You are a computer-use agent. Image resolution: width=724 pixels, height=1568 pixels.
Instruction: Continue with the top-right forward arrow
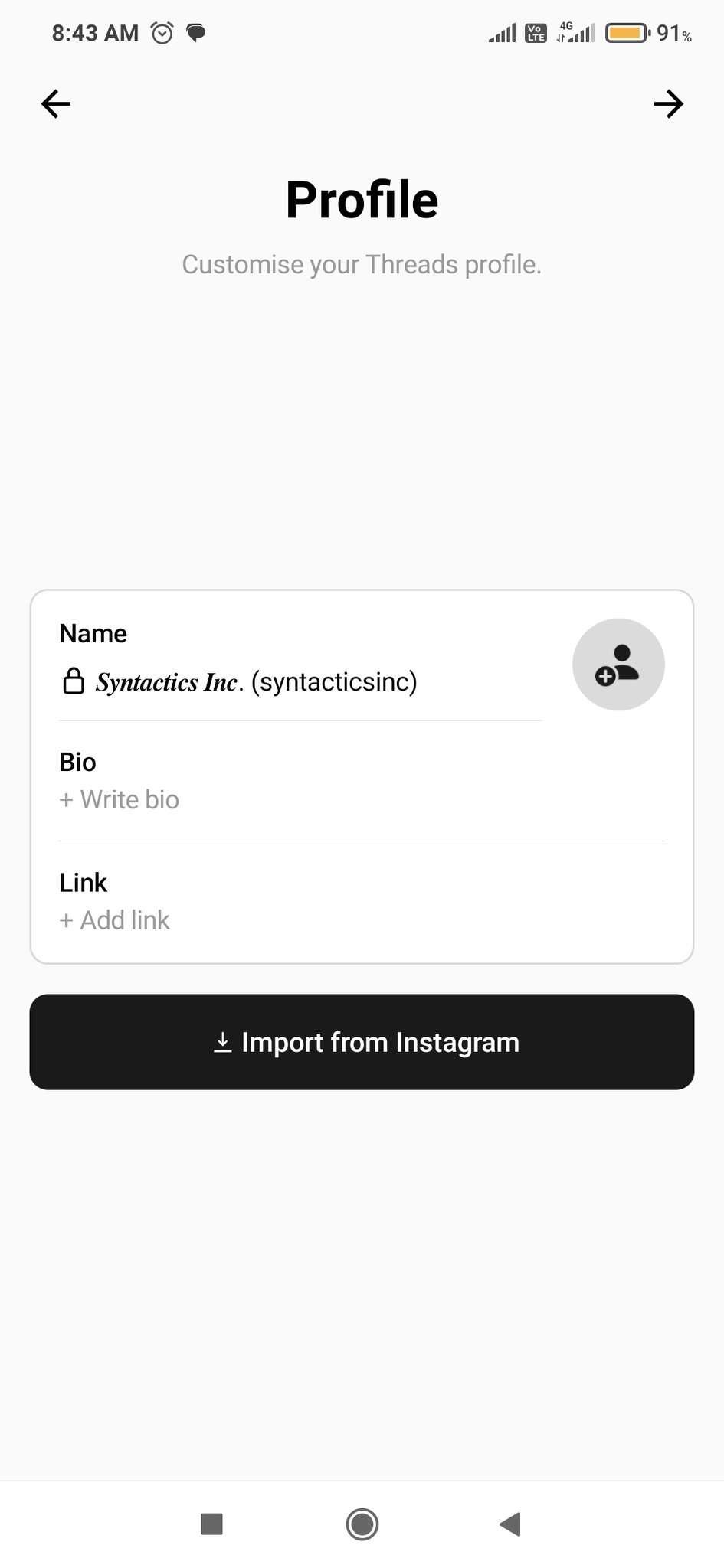[668, 104]
